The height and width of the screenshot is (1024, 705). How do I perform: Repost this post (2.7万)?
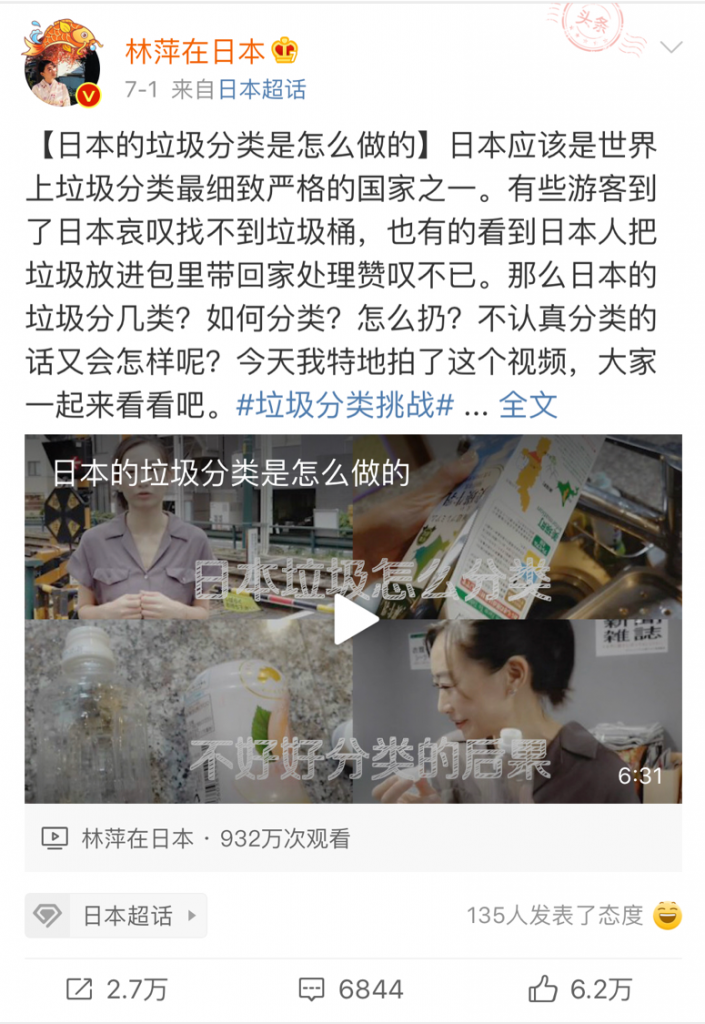(x=117, y=989)
